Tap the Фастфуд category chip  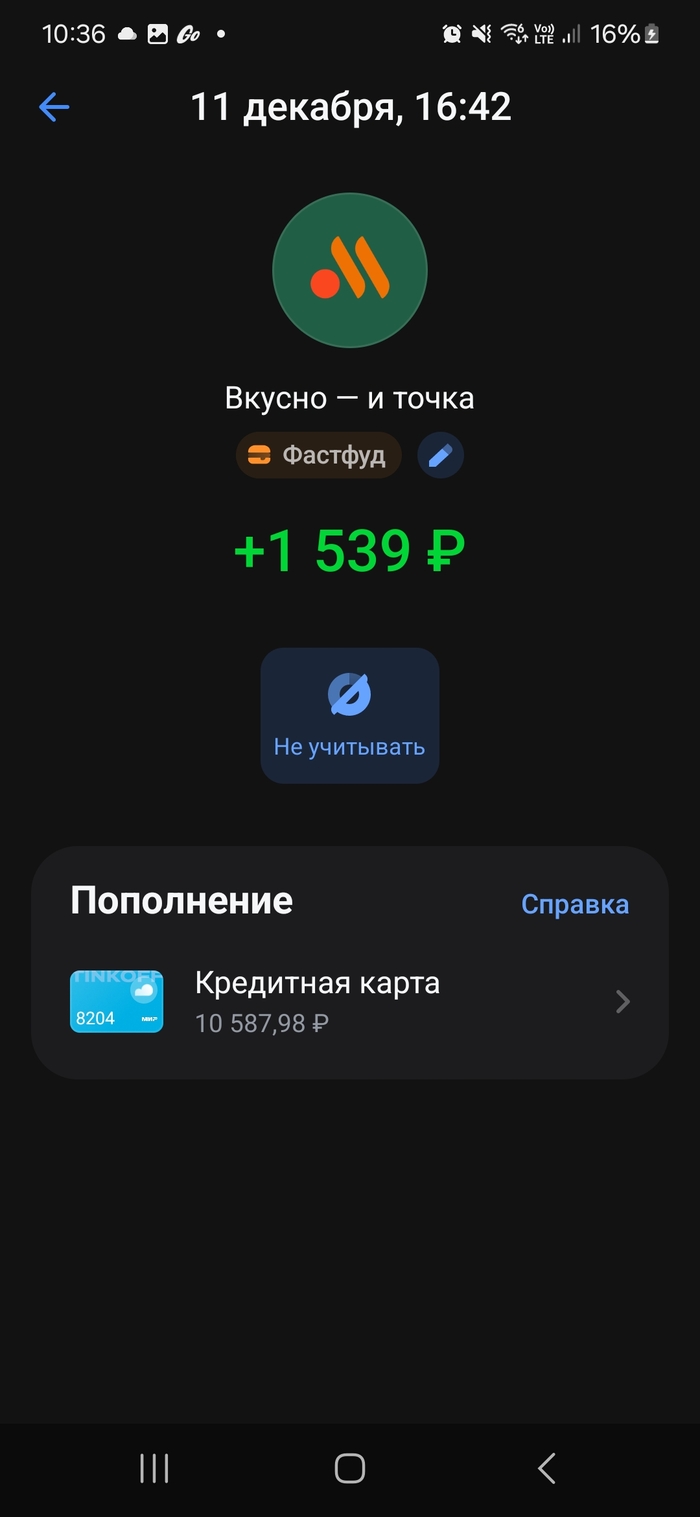[318, 456]
